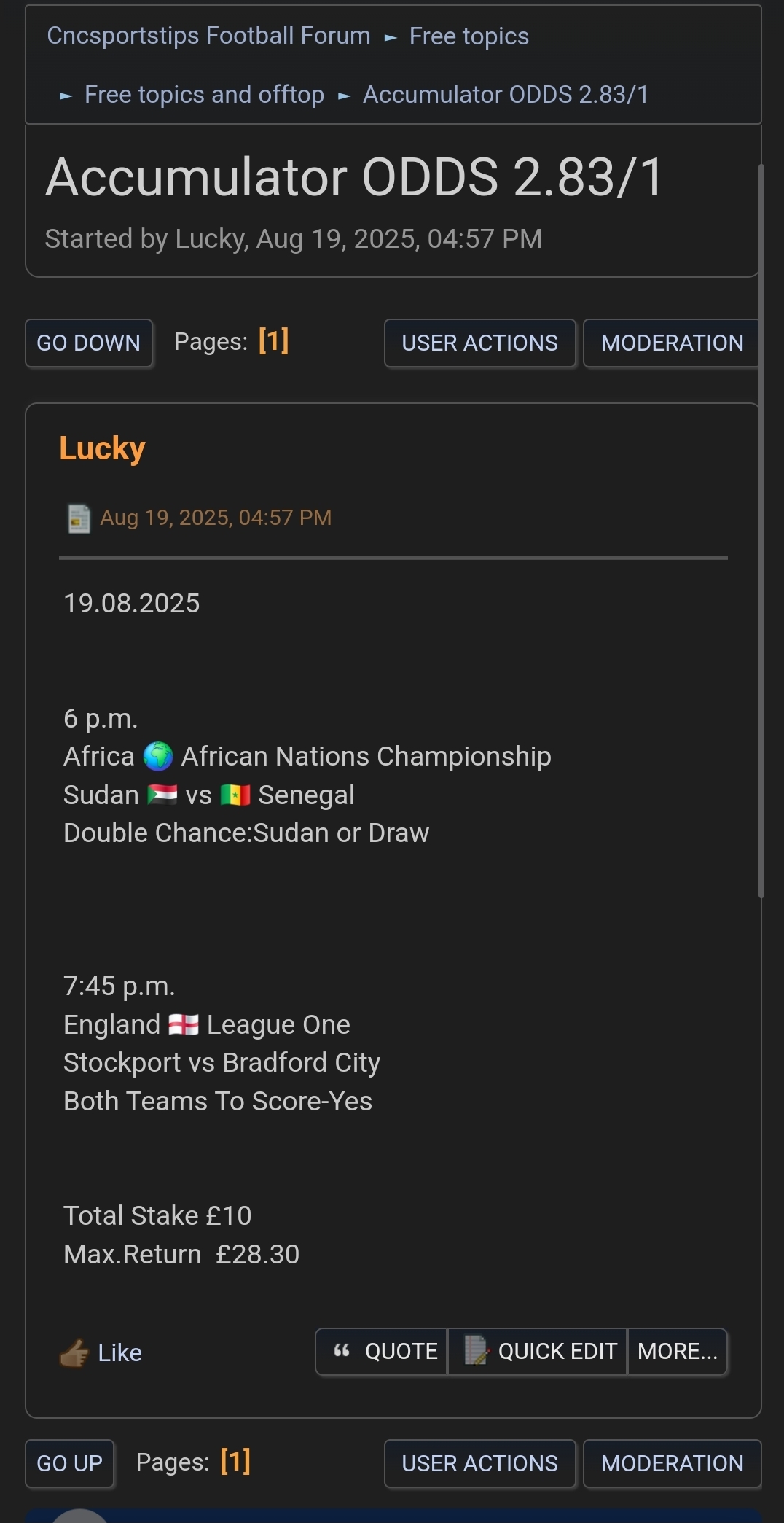
Task: Open the top MODERATION menu
Action: tap(671, 343)
